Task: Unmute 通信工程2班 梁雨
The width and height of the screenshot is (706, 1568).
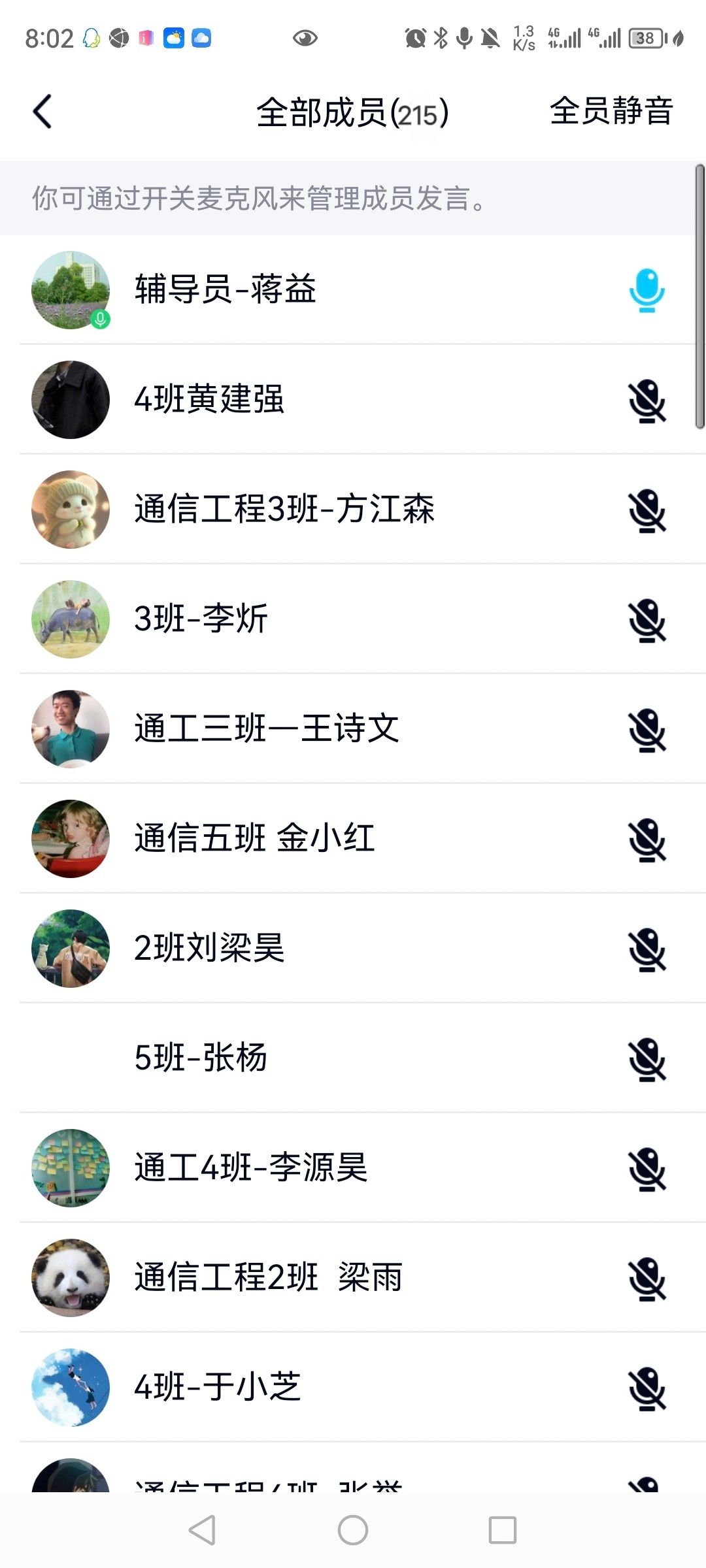Action: (647, 1279)
